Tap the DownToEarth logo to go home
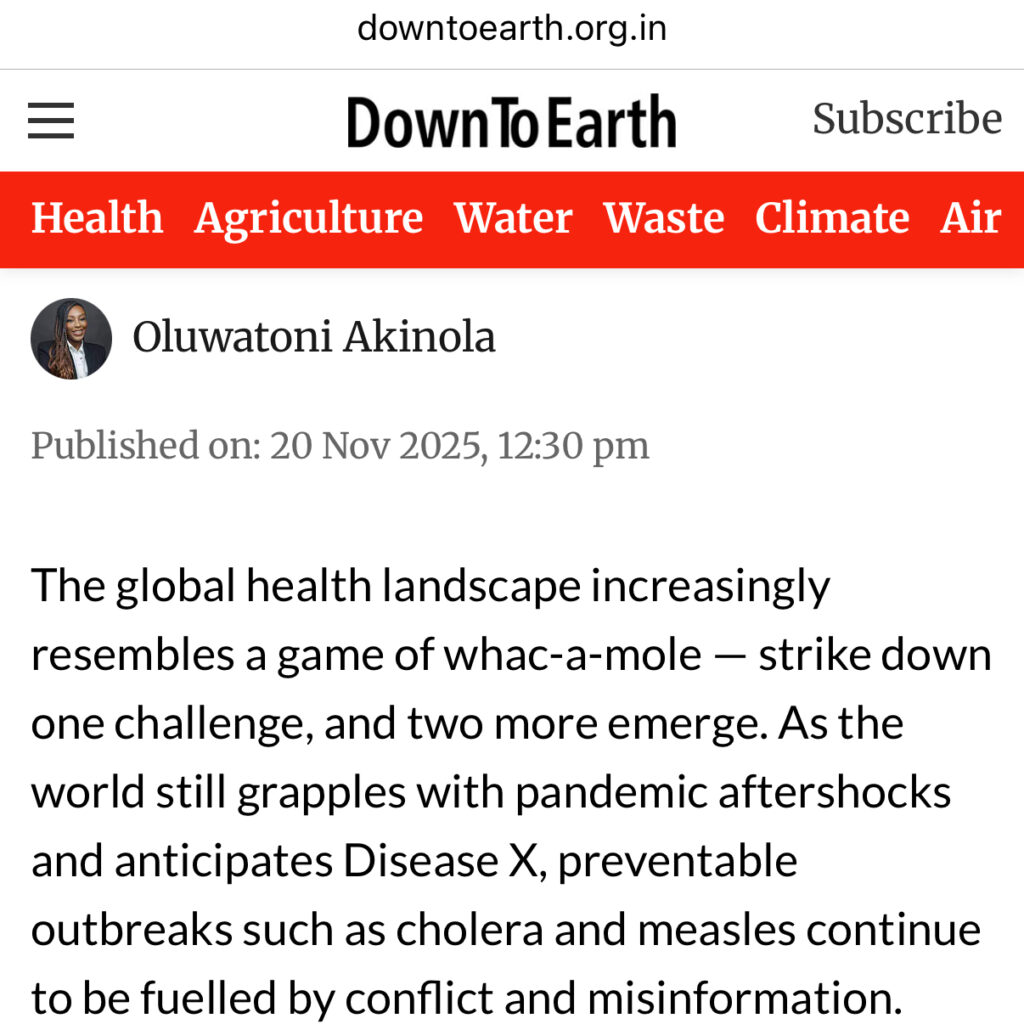The height and width of the screenshot is (1024, 1024). pos(511,122)
